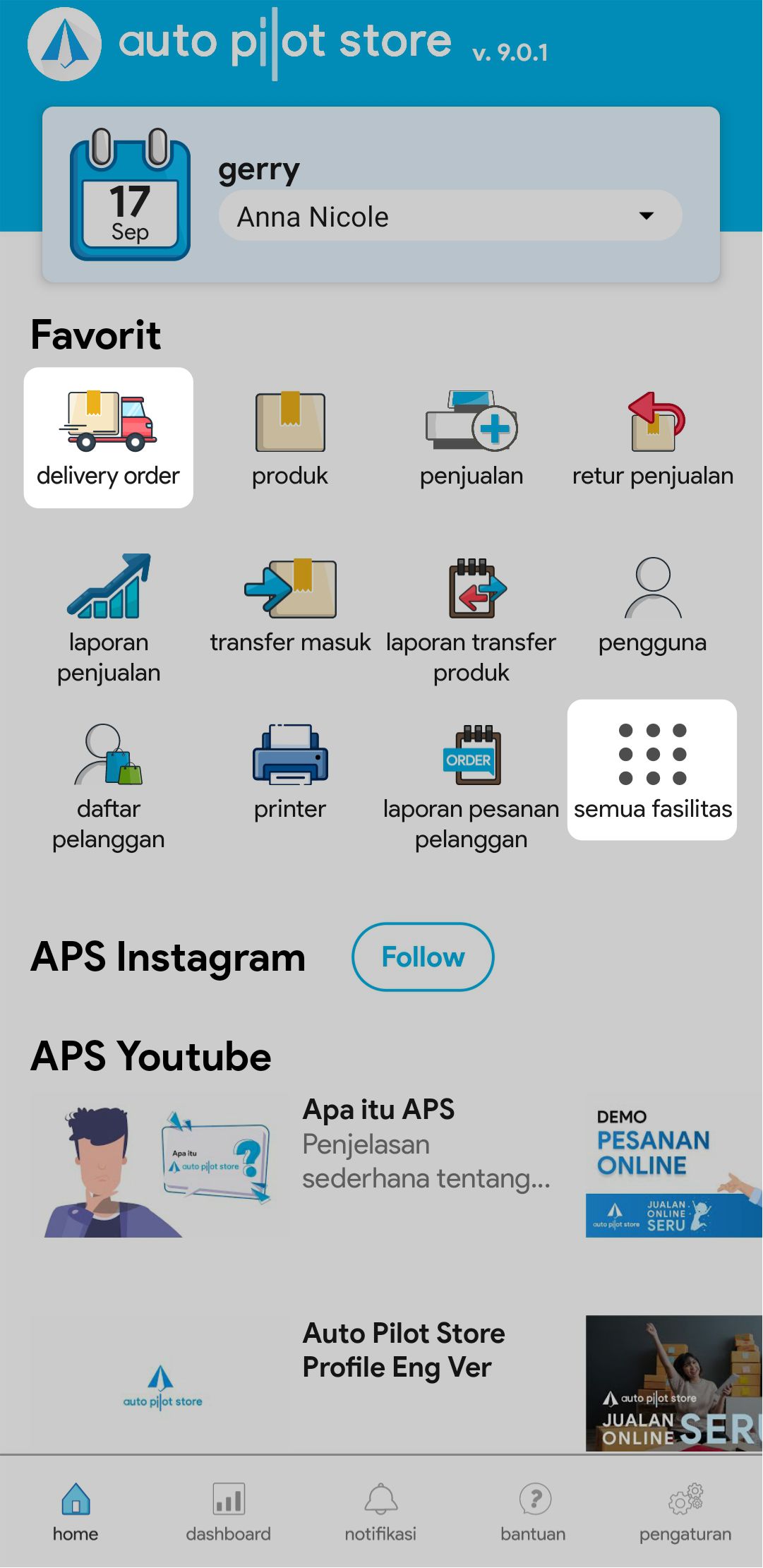Open the produk menu

(x=290, y=438)
